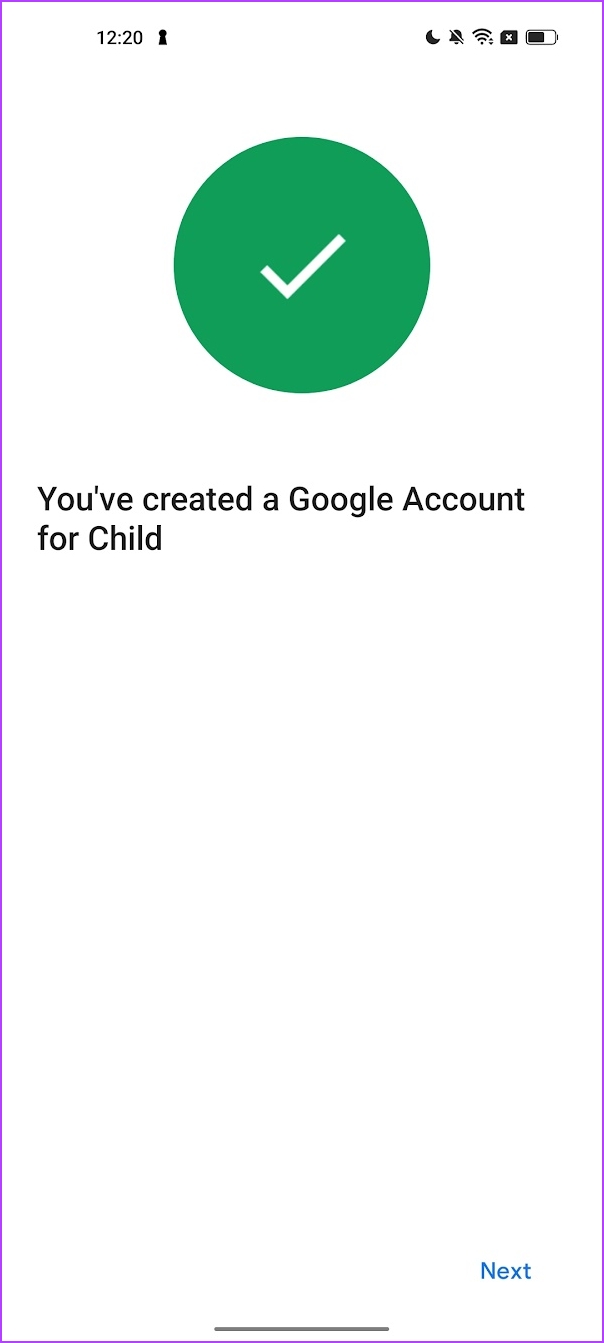Tap Next to continue account setup
Image resolution: width=604 pixels, height=1343 pixels.
(x=505, y=1270)
